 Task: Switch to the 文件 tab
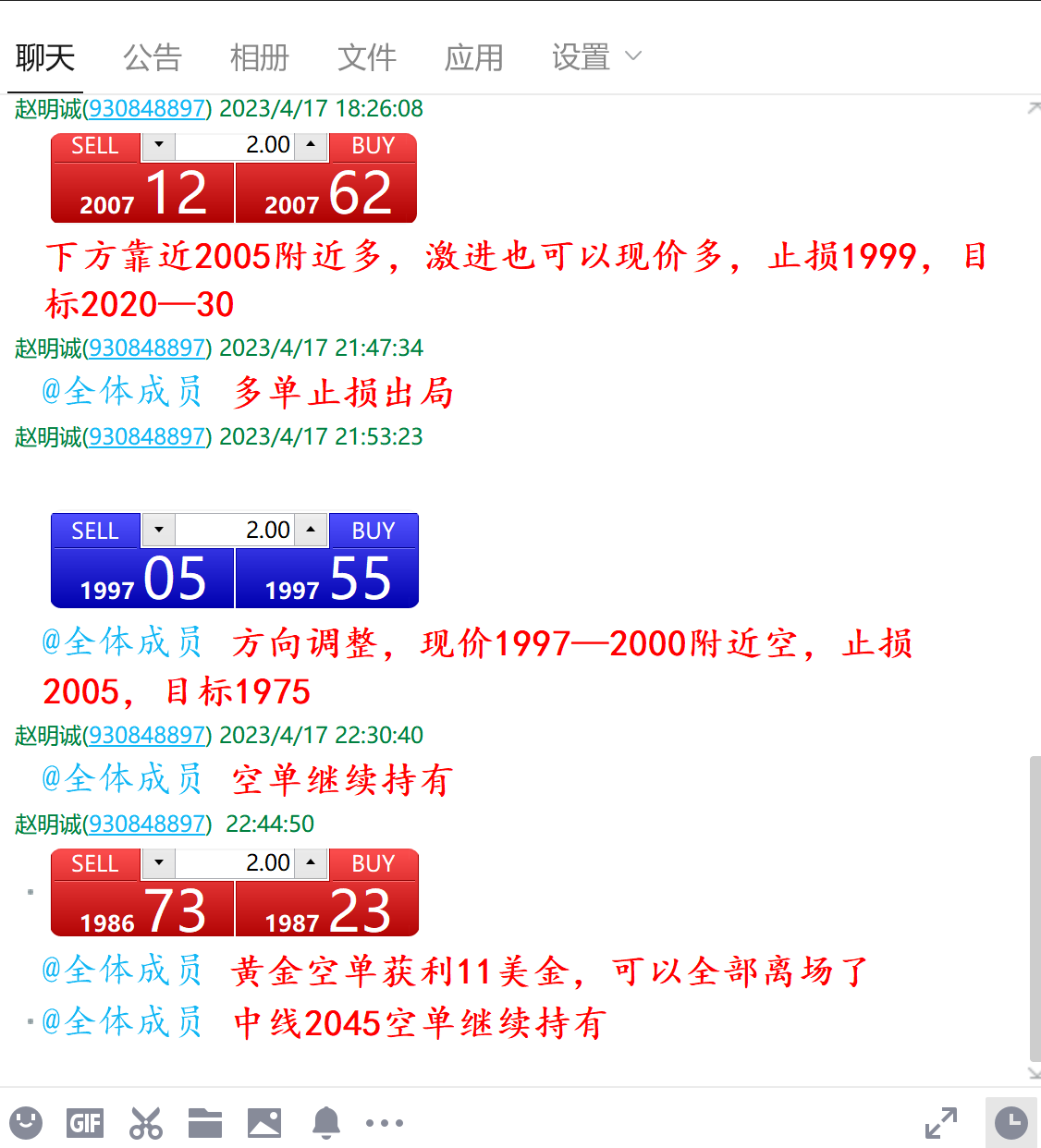[367, 57]
